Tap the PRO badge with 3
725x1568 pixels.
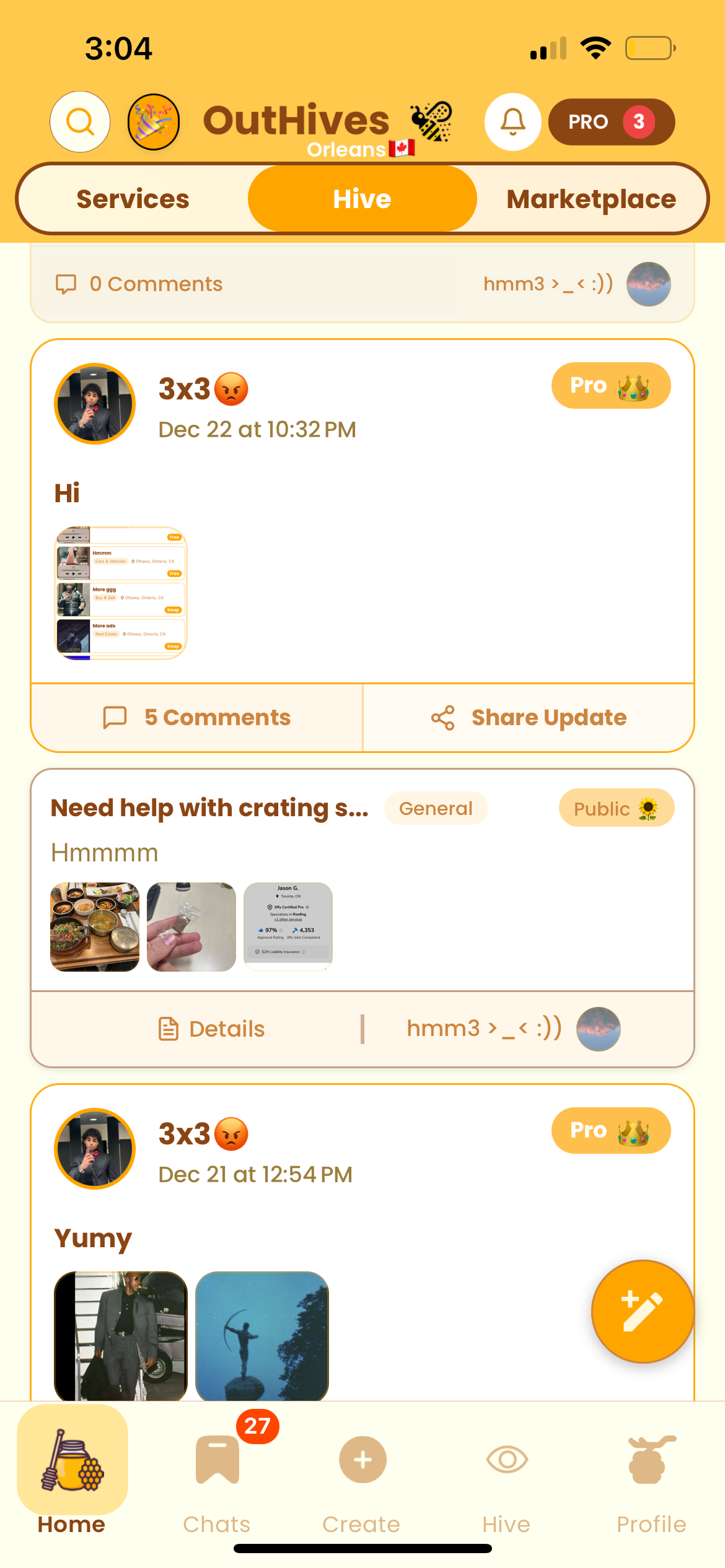point(611,122)
